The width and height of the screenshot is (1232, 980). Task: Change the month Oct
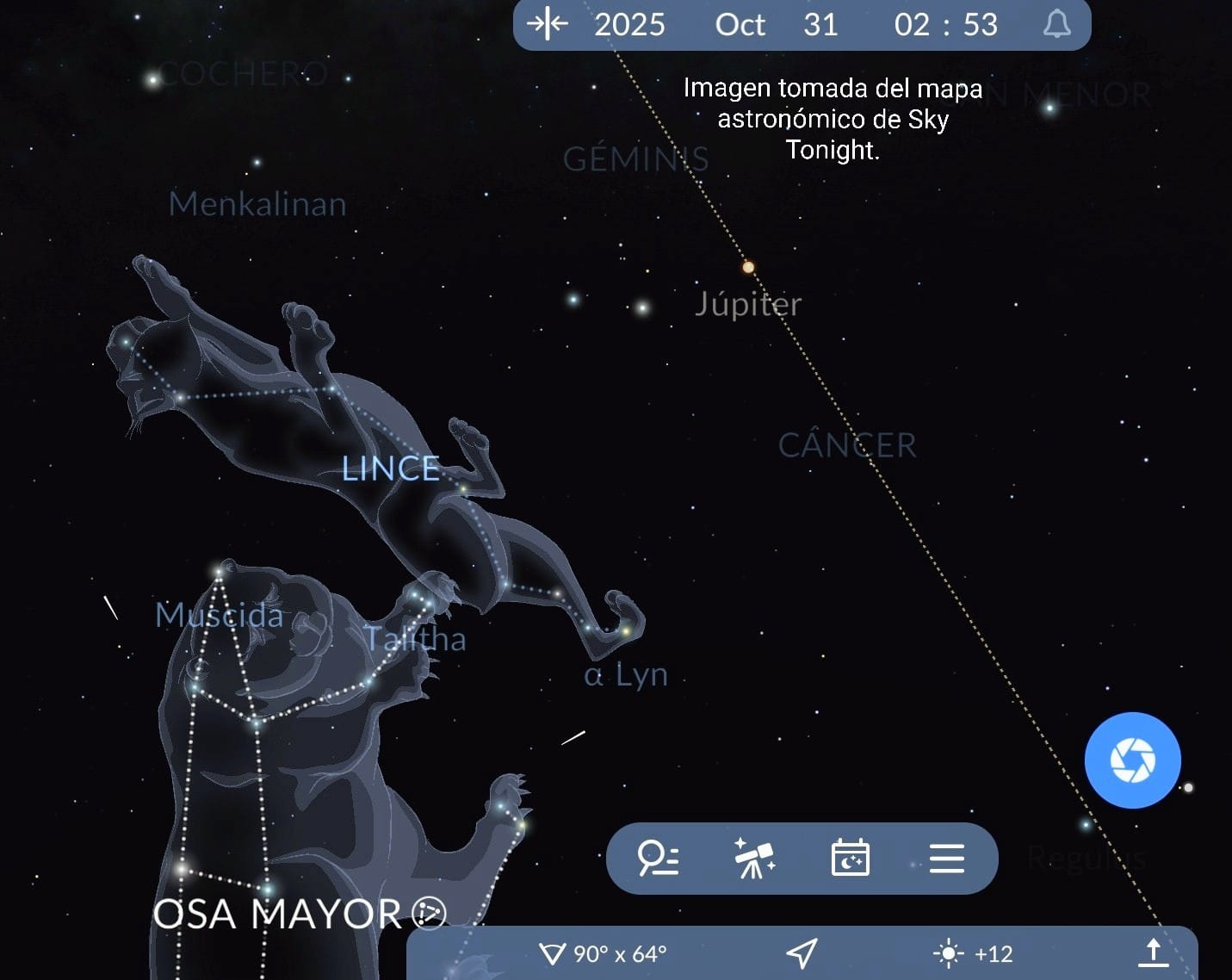click(x=740, y=24)
